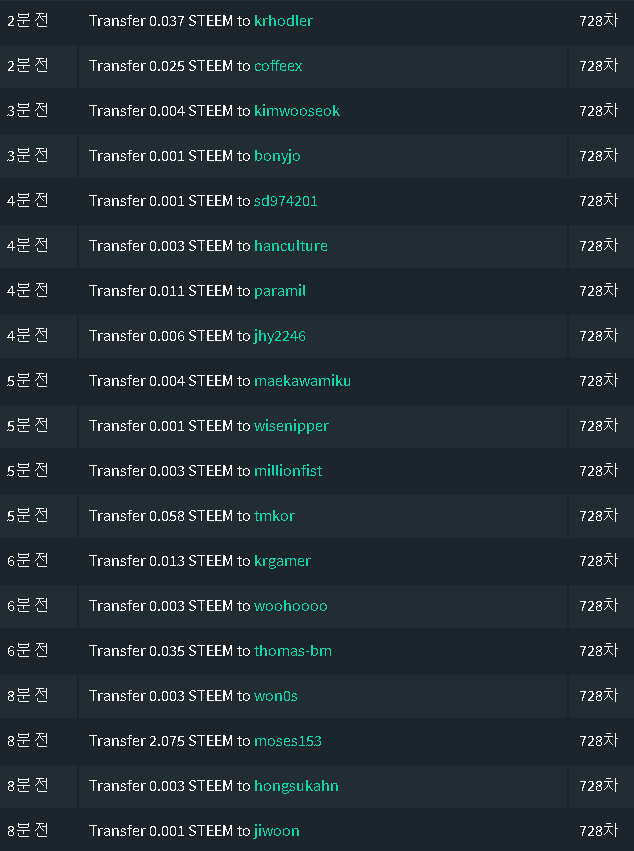The width and height of the screenshot is (634, 851).
Task: Open jhy2246 user link
Action: click(279, 336)
